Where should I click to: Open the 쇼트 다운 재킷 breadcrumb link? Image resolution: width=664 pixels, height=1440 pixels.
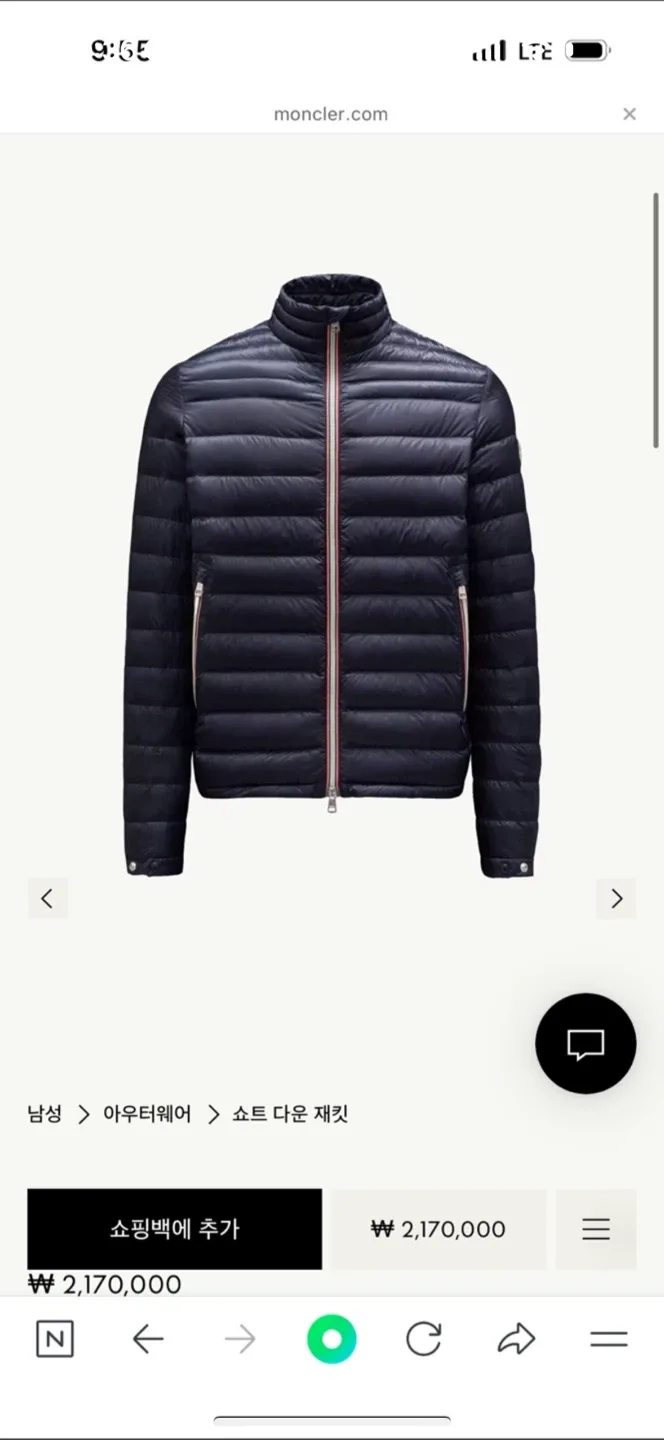(x=290, y=1114)
